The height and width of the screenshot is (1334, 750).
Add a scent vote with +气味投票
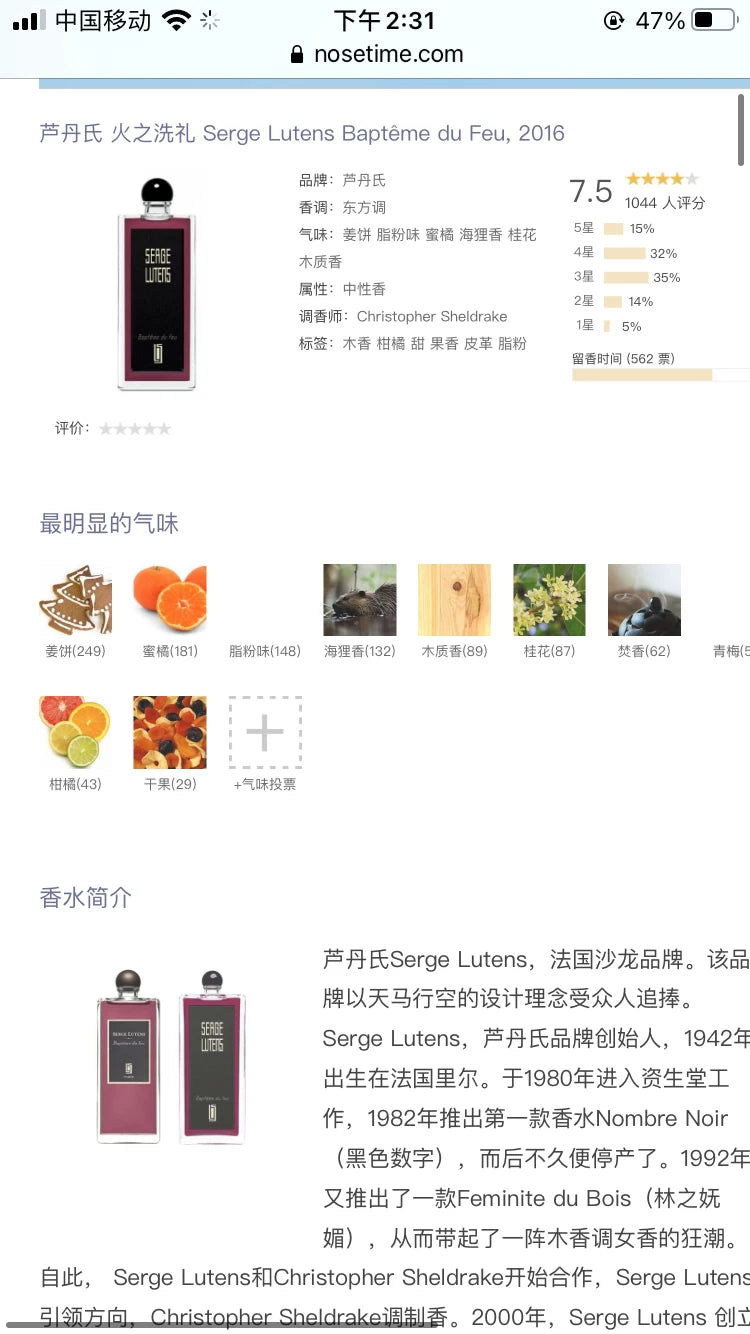265,733
